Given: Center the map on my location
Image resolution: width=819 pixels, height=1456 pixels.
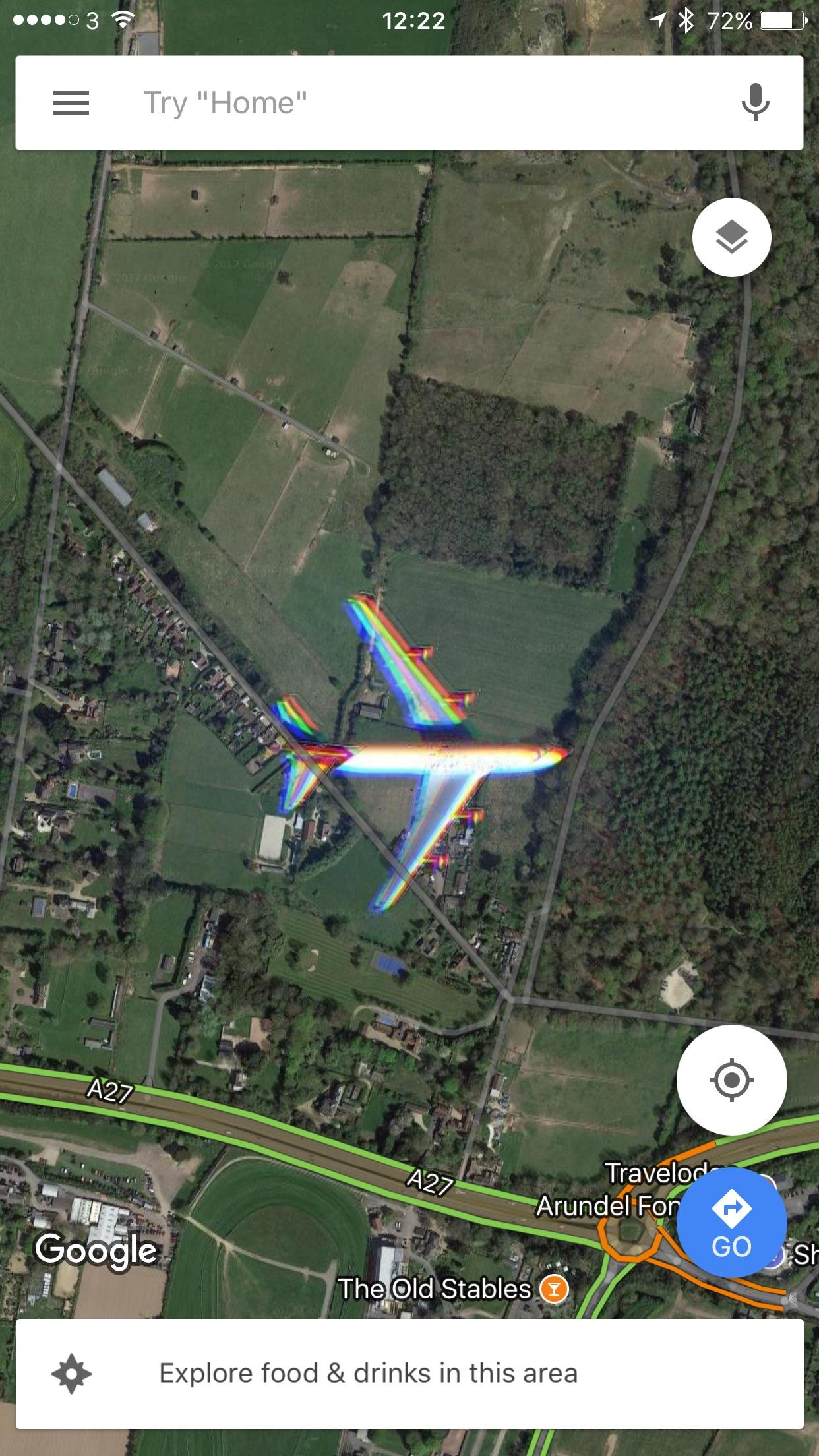Looking at the screenshot, I should pos(731,1080).
